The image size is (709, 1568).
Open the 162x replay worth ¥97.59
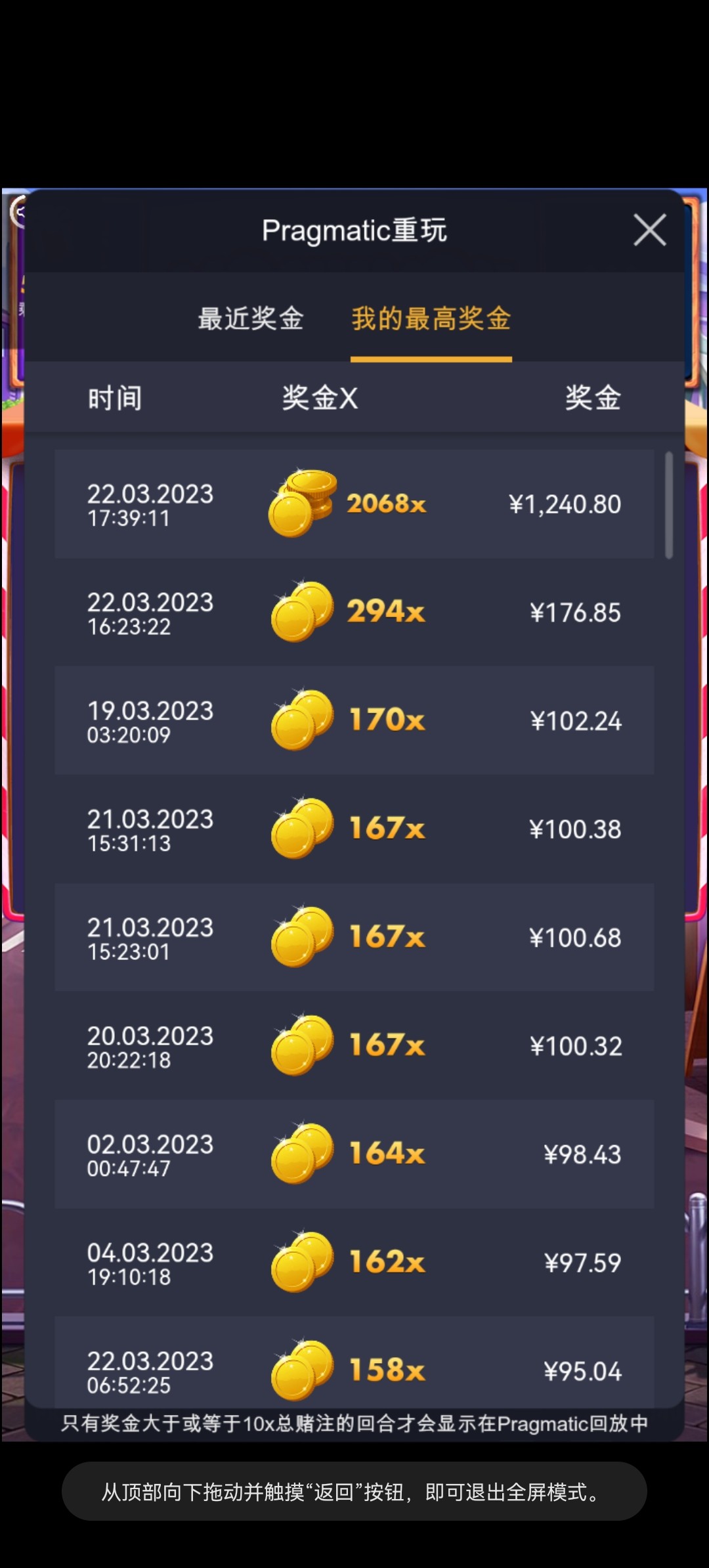point(354,1263)
